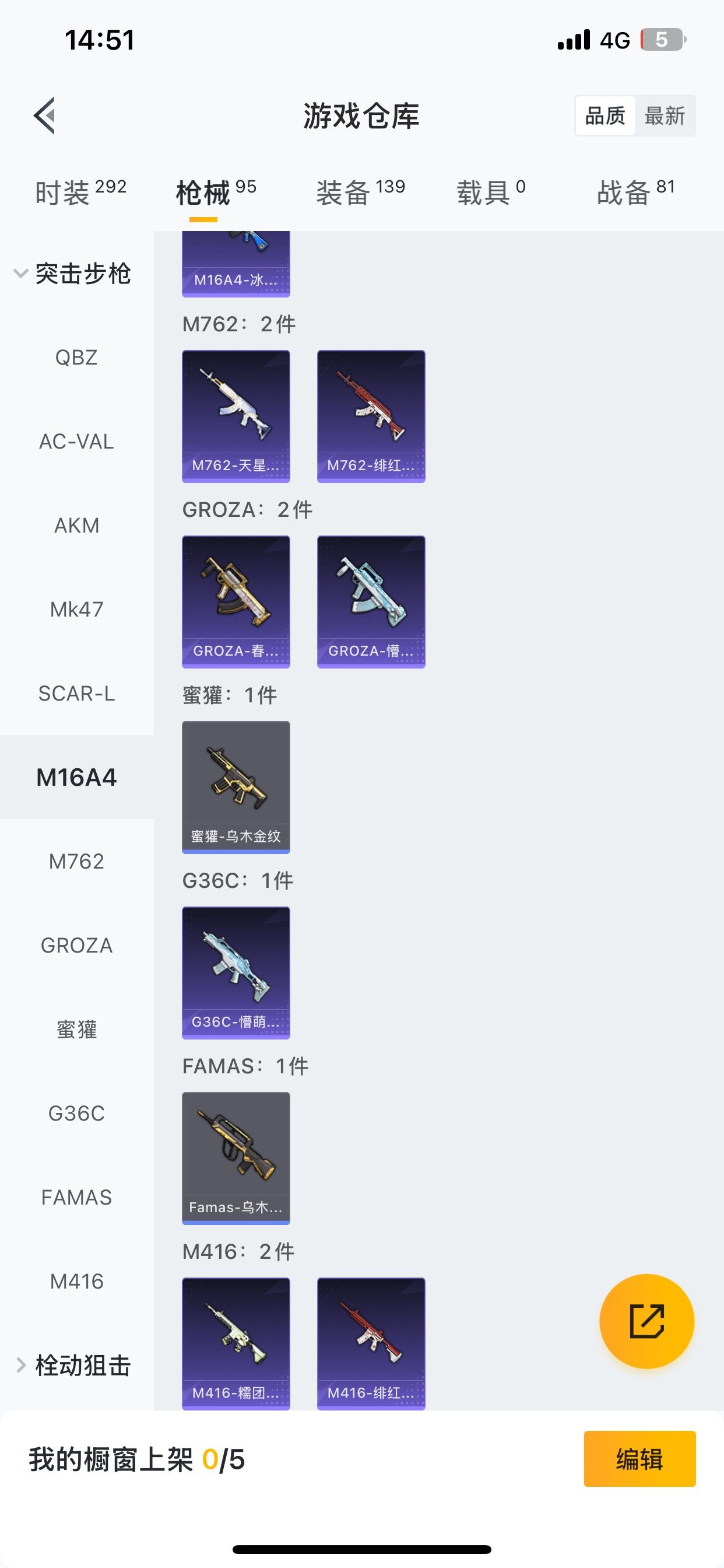Collapse the 突击步枪 category
This screenshot has width=724, height=1568.
pyautogui.click(x=72, y=274)
